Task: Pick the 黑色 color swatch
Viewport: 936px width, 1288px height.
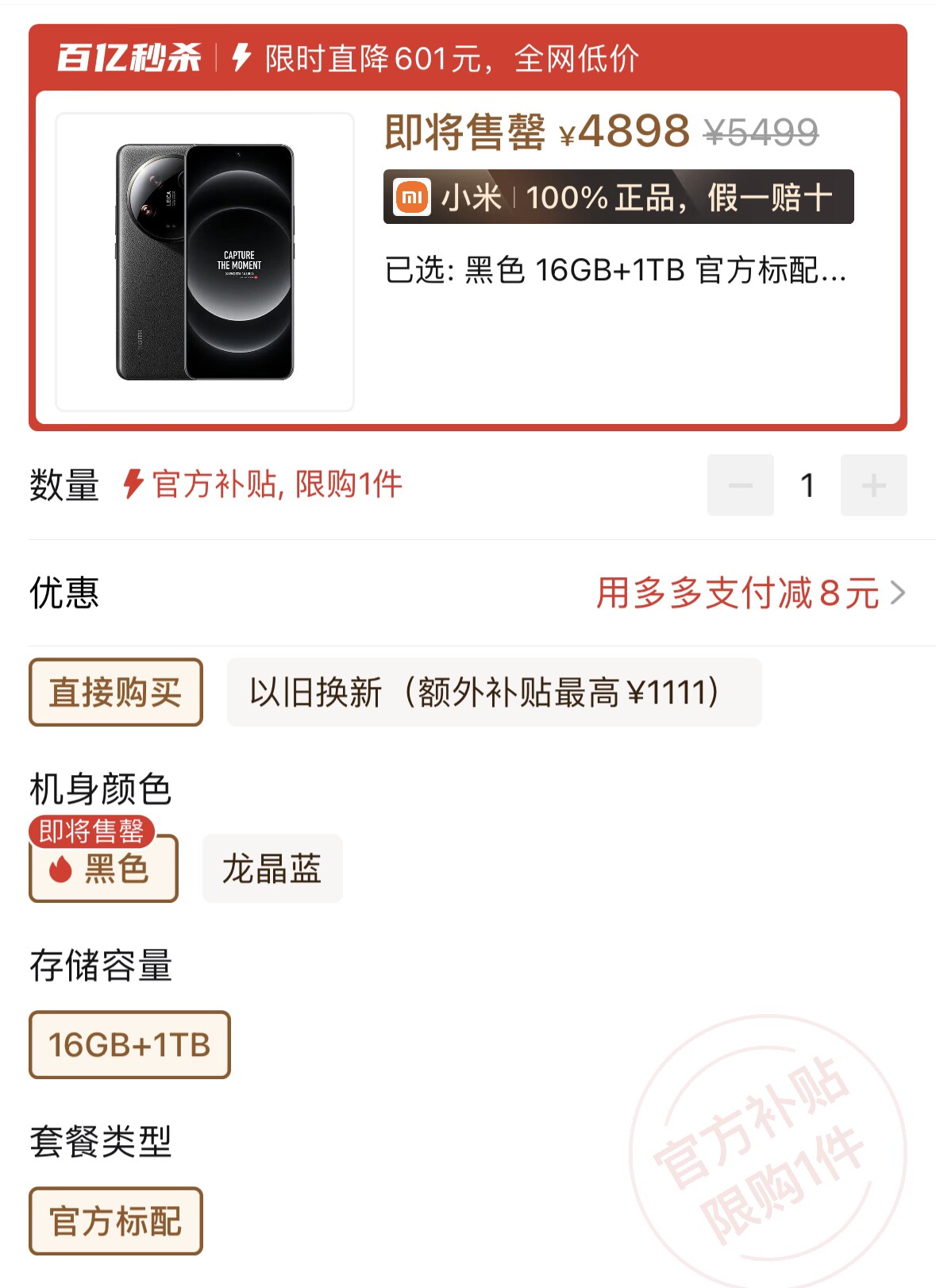Action: pos(103,870)
